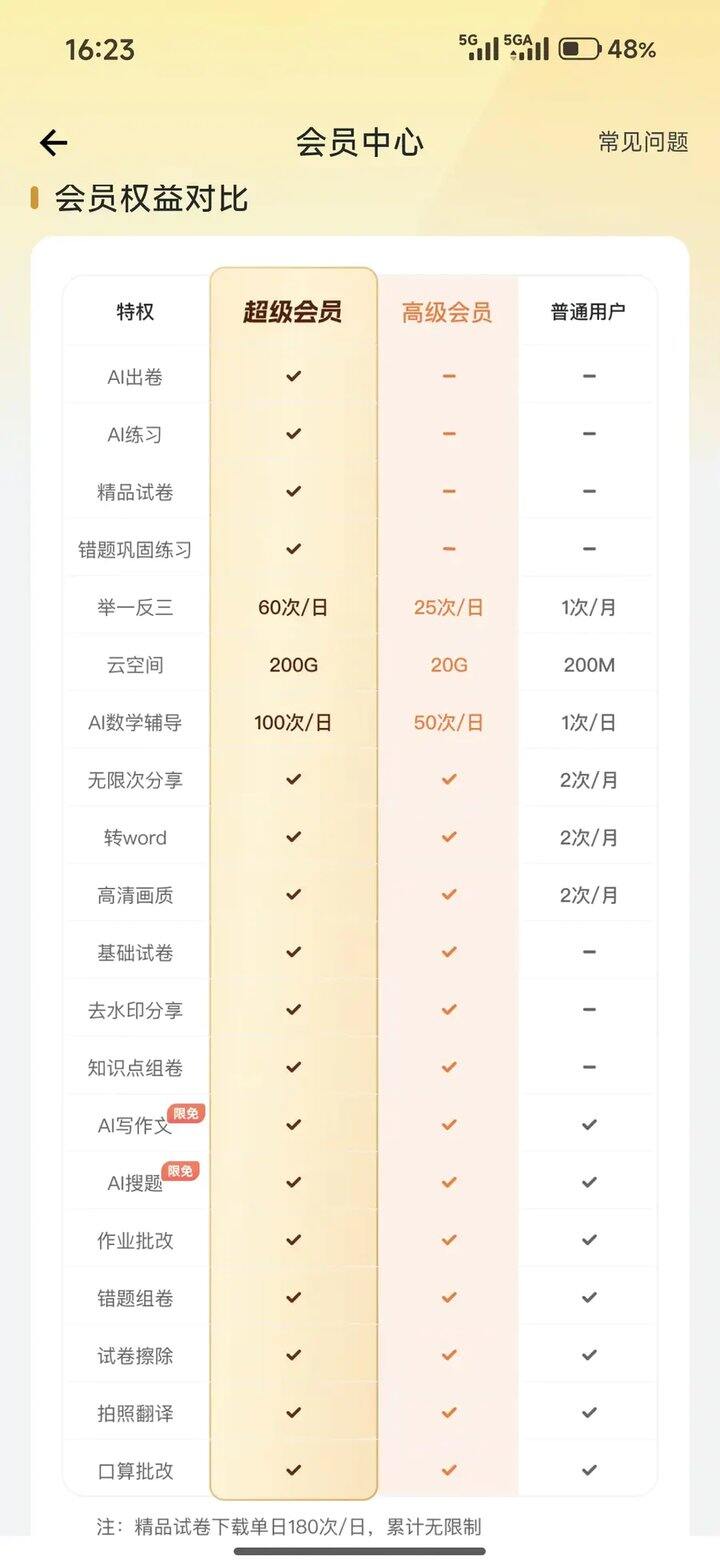
Task: Open the 常见问题 help link
Action: pyautogui.click(x=643, y=142)
